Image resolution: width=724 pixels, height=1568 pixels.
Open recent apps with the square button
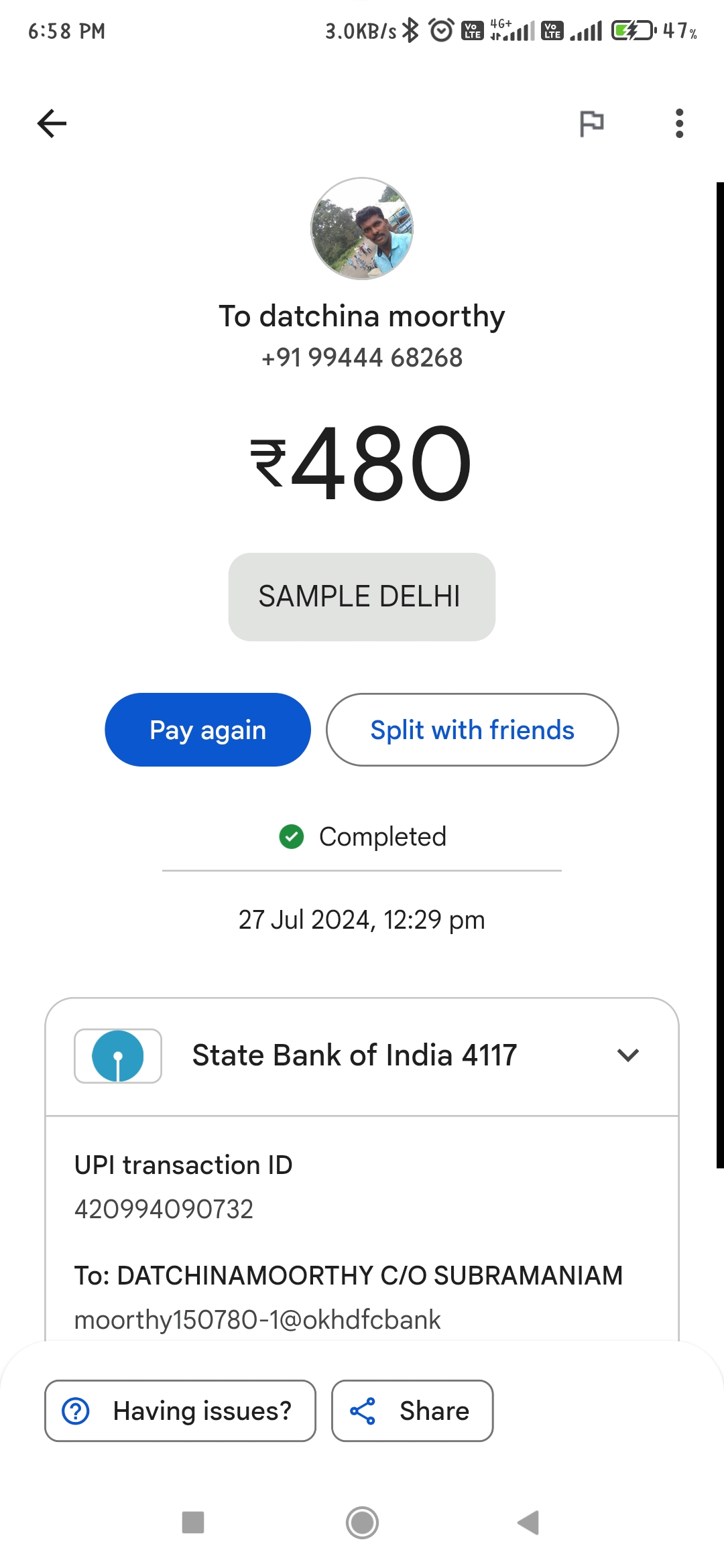193,1522
